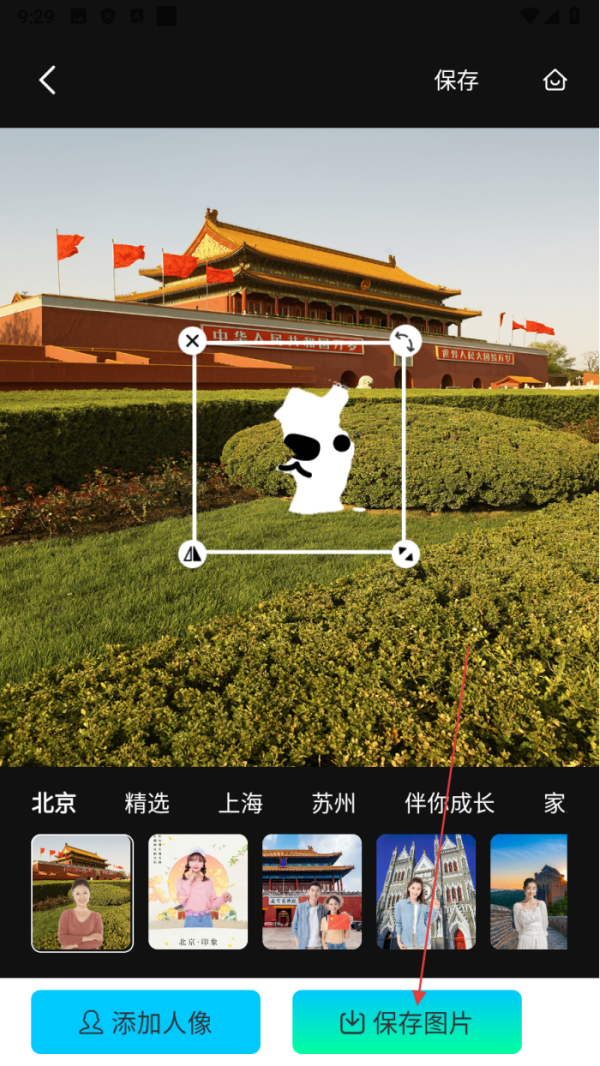Switch to the 精选 category tab

tap(147, 803)
